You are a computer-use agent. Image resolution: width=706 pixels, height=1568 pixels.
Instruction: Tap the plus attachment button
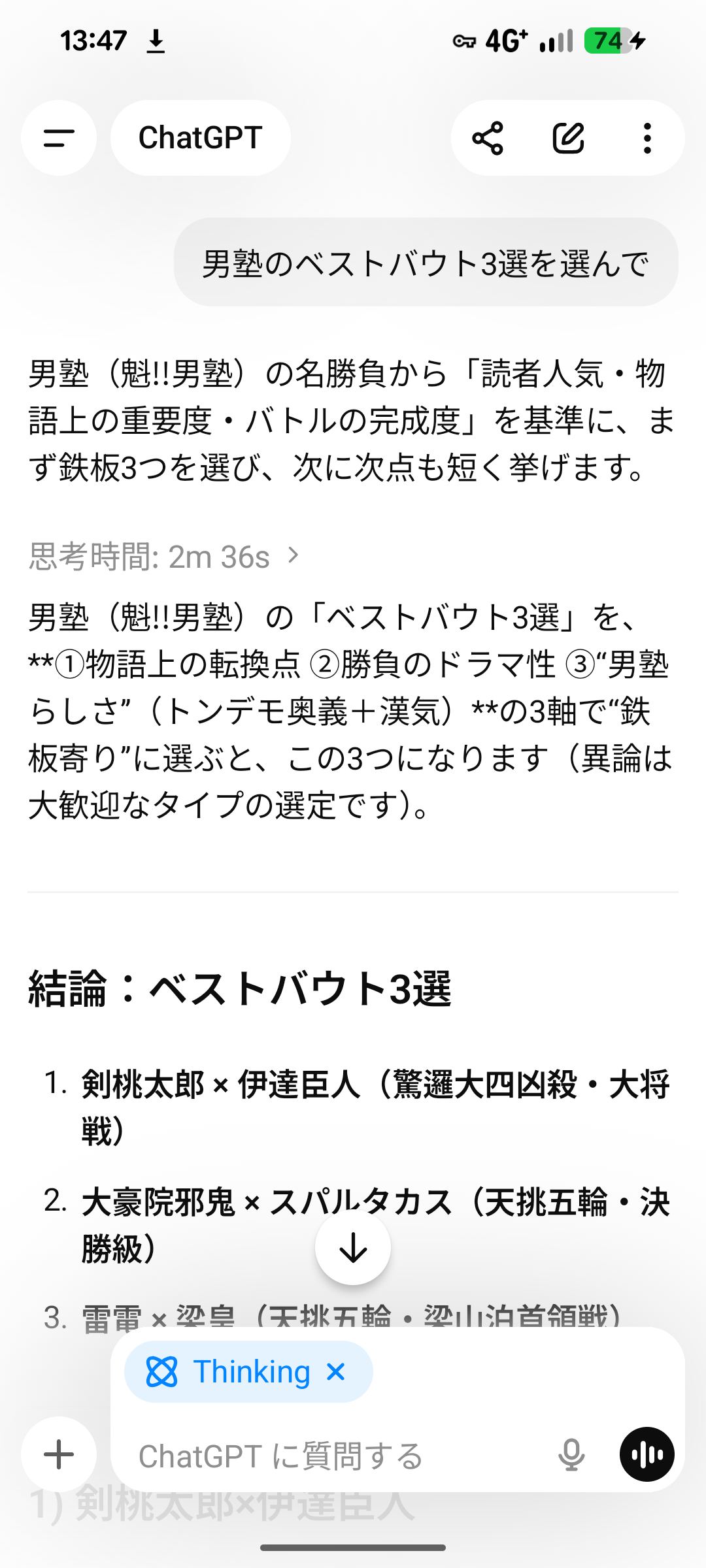(59, 1455)
